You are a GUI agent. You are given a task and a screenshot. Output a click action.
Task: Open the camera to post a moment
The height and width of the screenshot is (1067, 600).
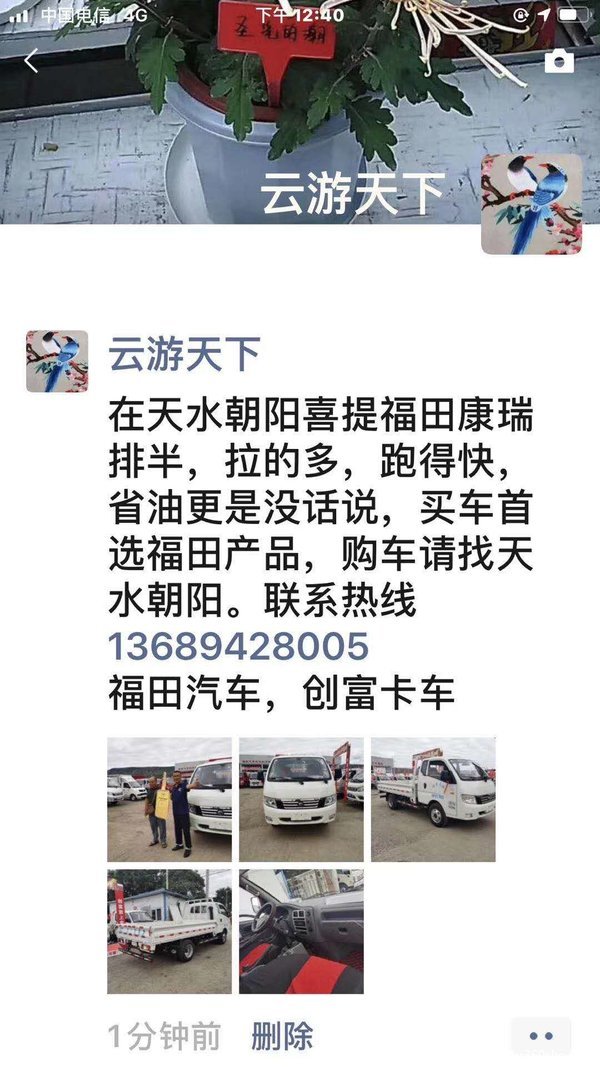tap(559, 61)
